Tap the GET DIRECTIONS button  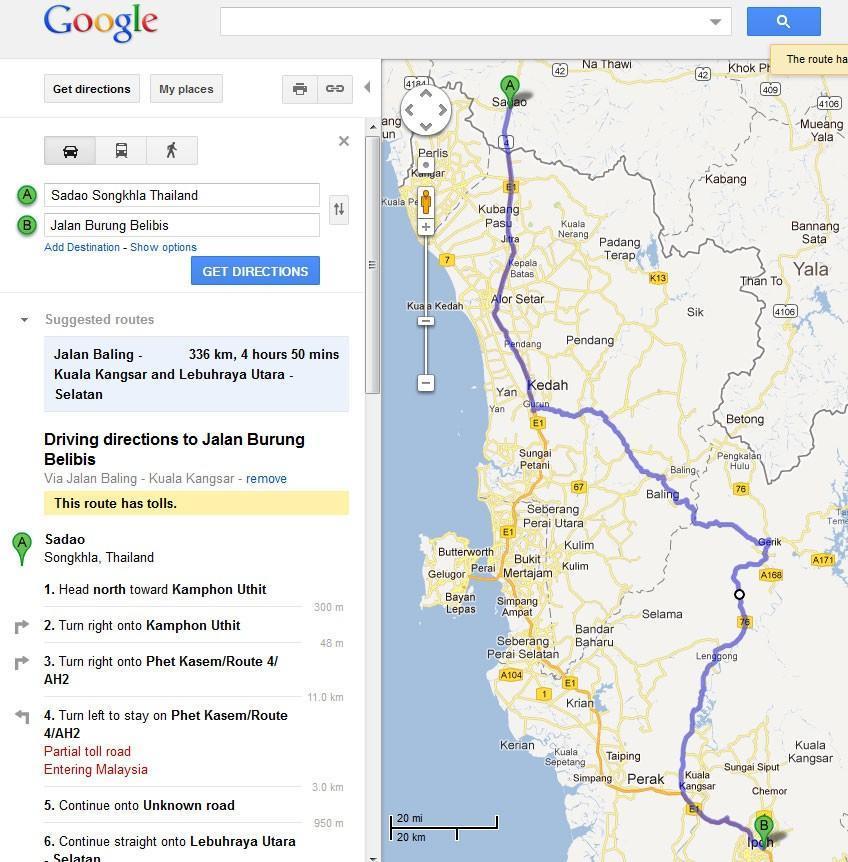255,271
